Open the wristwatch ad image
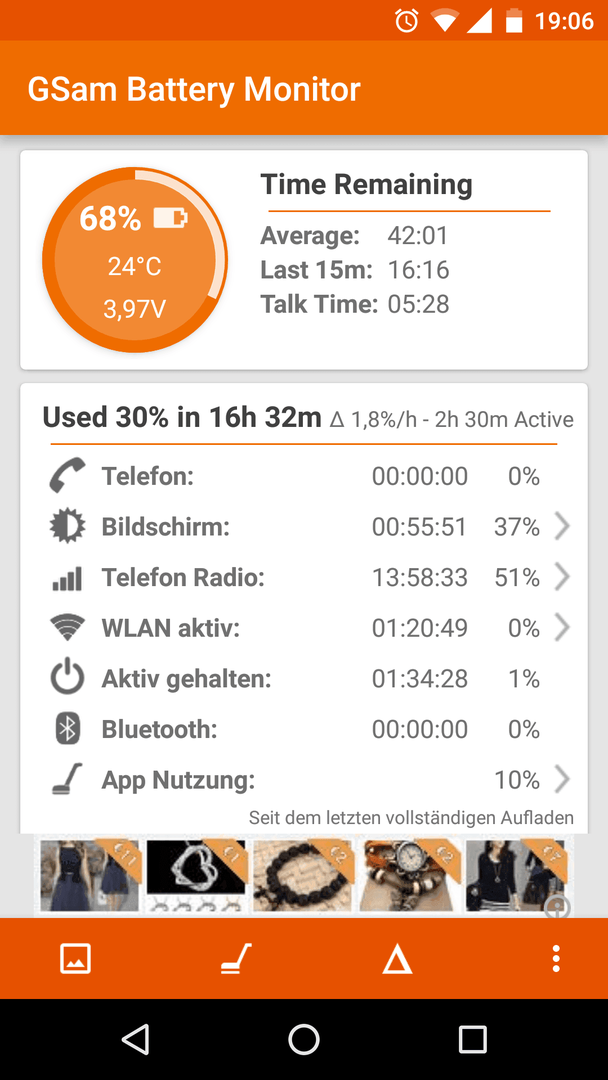 (410, 875)
